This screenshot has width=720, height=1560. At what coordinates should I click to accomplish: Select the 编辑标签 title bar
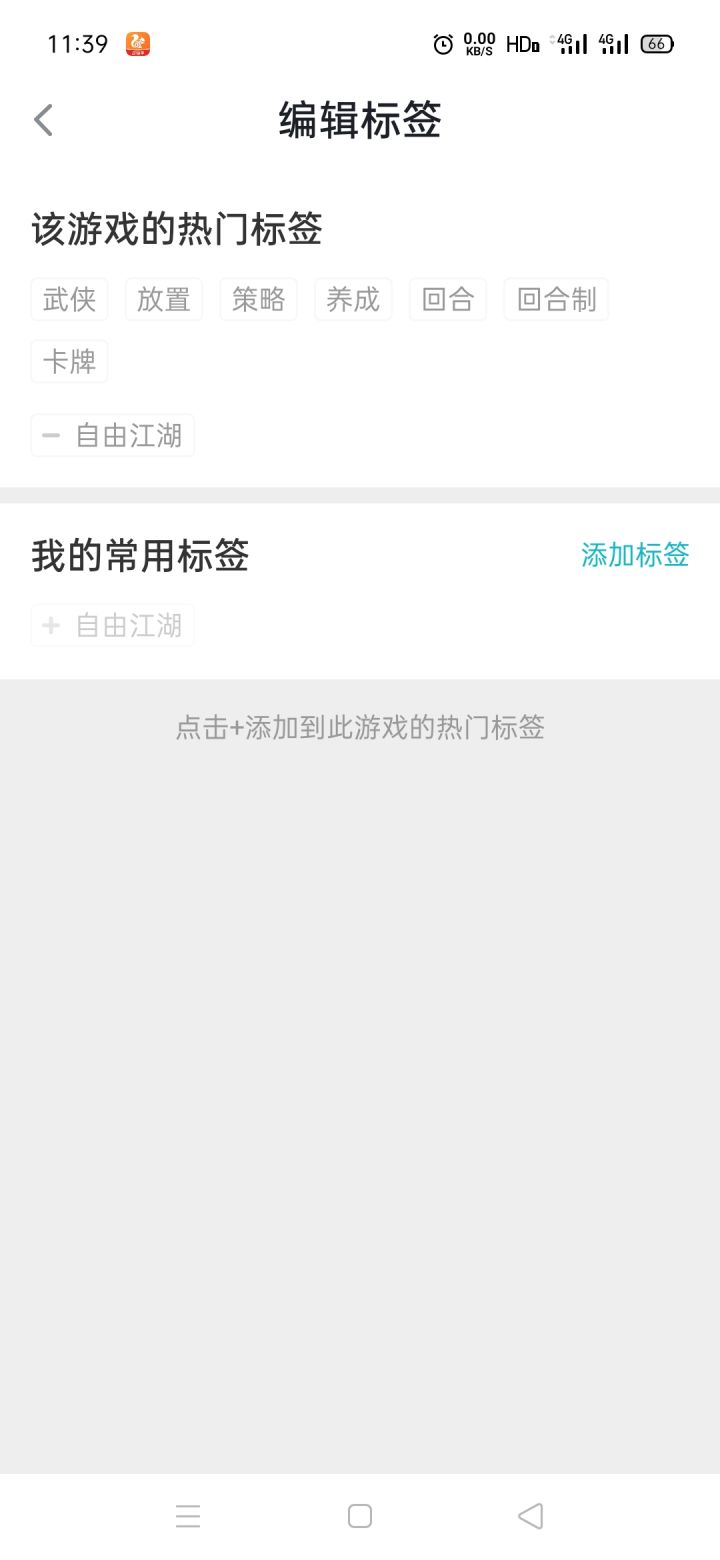coord(360,119)
